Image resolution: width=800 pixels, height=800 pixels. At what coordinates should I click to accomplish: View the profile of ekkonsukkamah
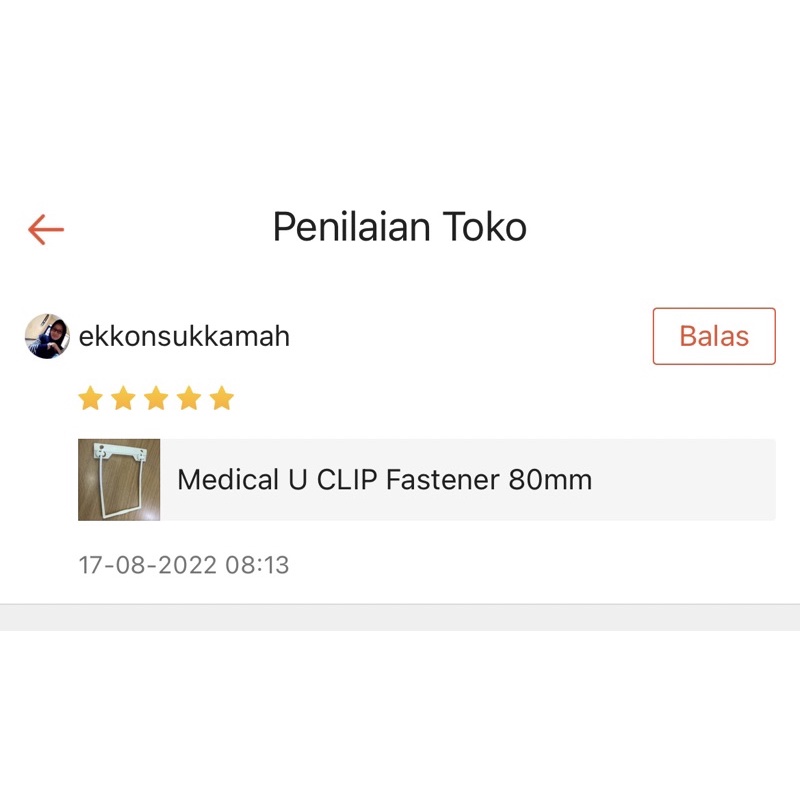point(184,336)
